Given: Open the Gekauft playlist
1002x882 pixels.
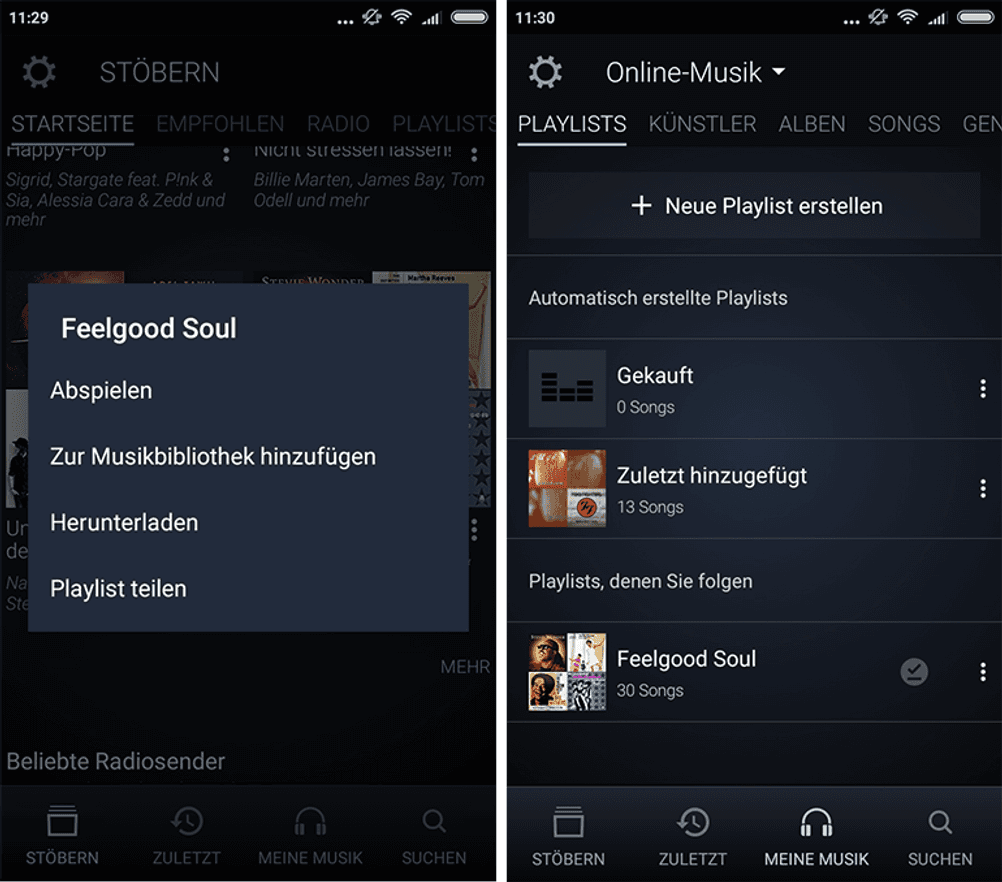Looking at the screenshot, I should pyautogui.click(x=655, y=388).
